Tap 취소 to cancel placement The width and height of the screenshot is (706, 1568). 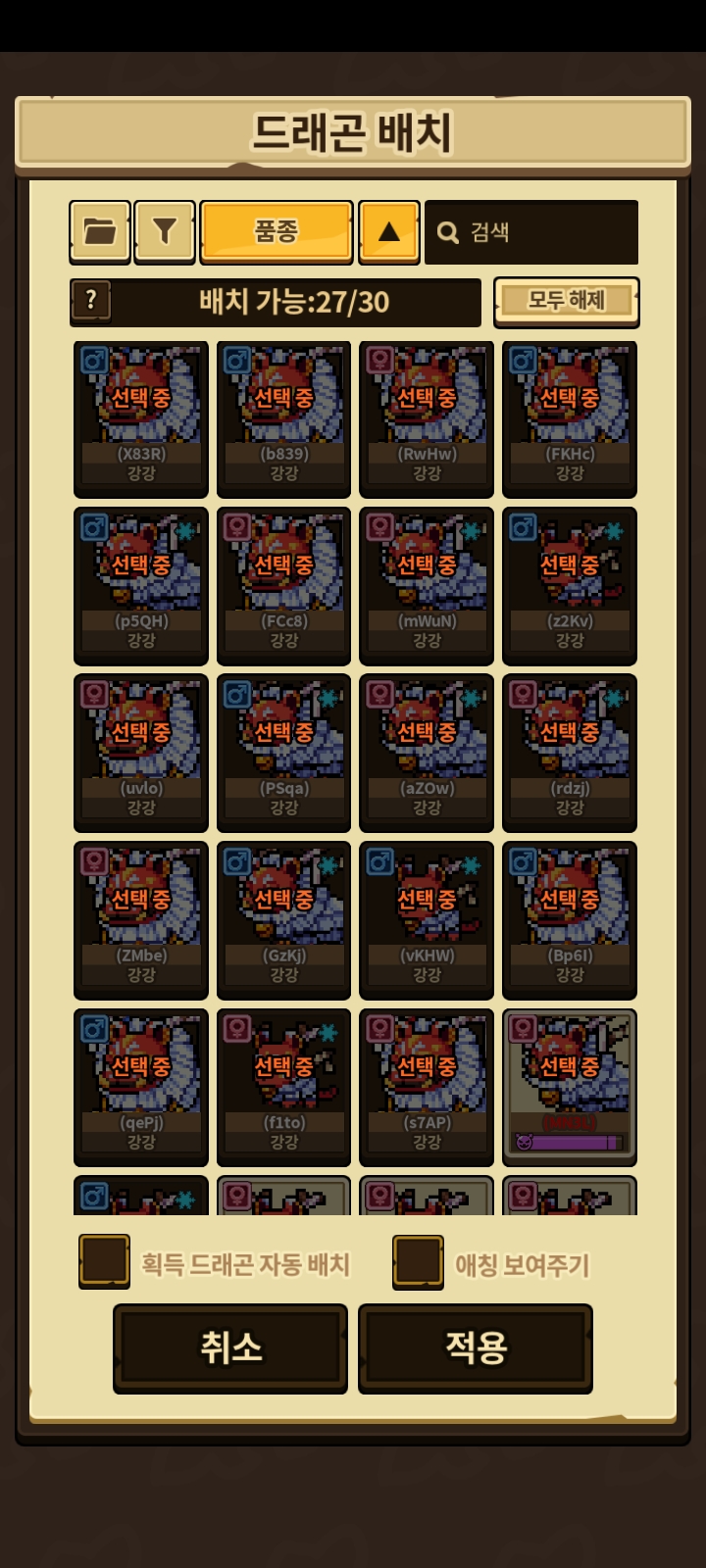[x=230, y=1347]
